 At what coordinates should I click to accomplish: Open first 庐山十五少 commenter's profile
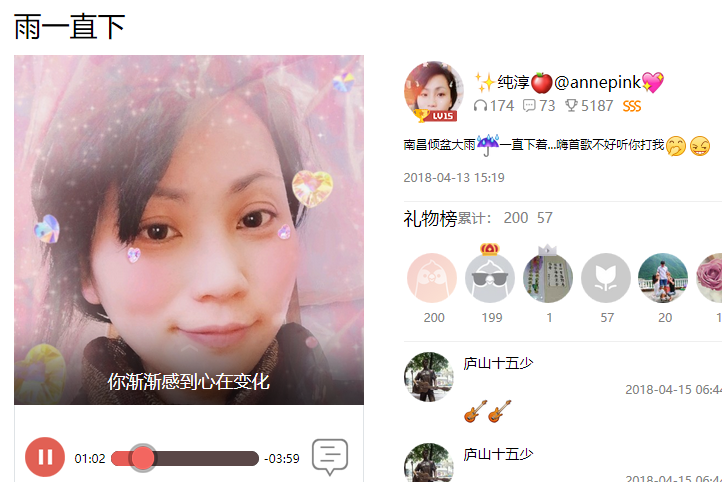428,377
